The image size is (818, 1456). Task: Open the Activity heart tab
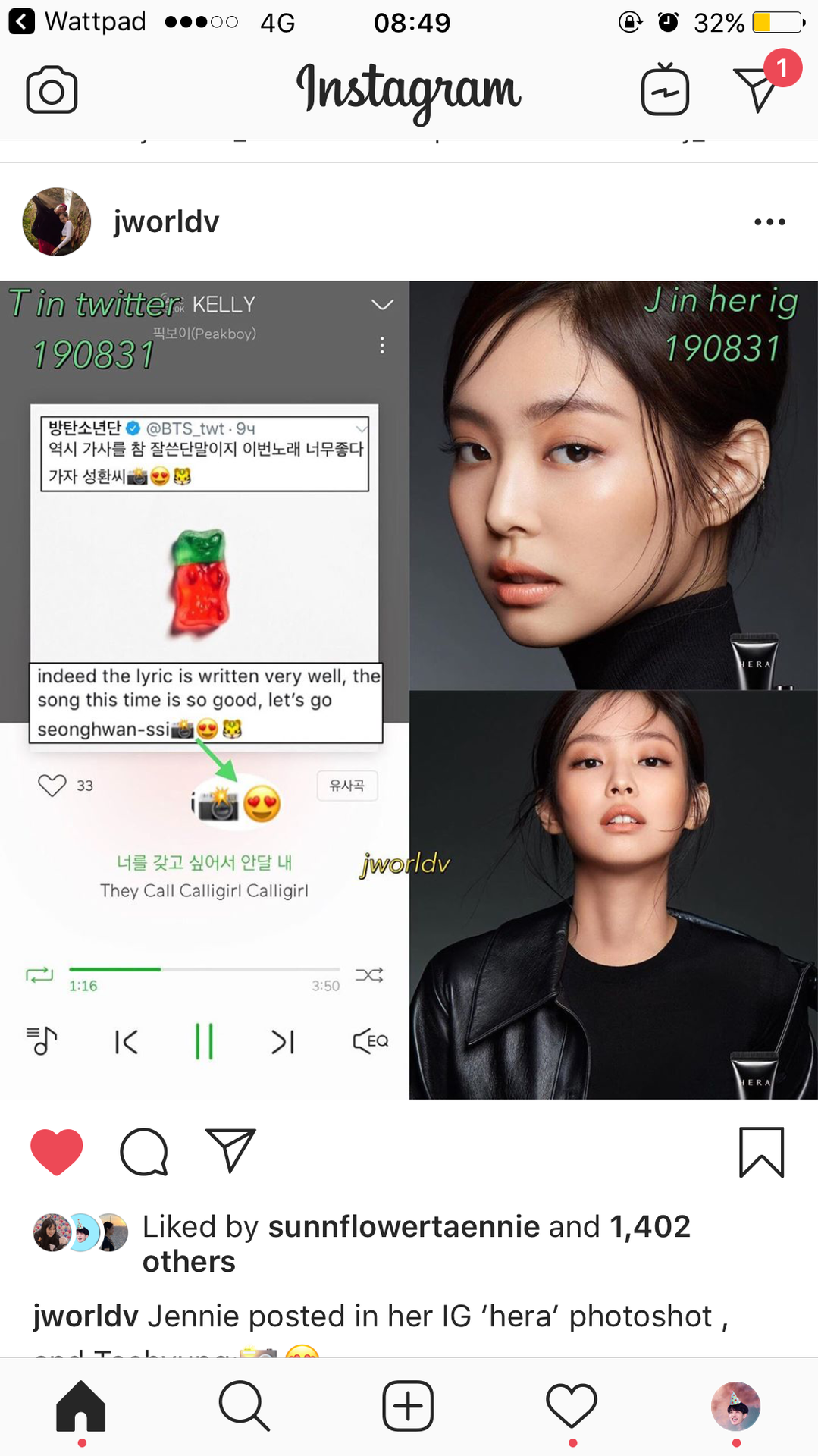tap(572, 1405)
